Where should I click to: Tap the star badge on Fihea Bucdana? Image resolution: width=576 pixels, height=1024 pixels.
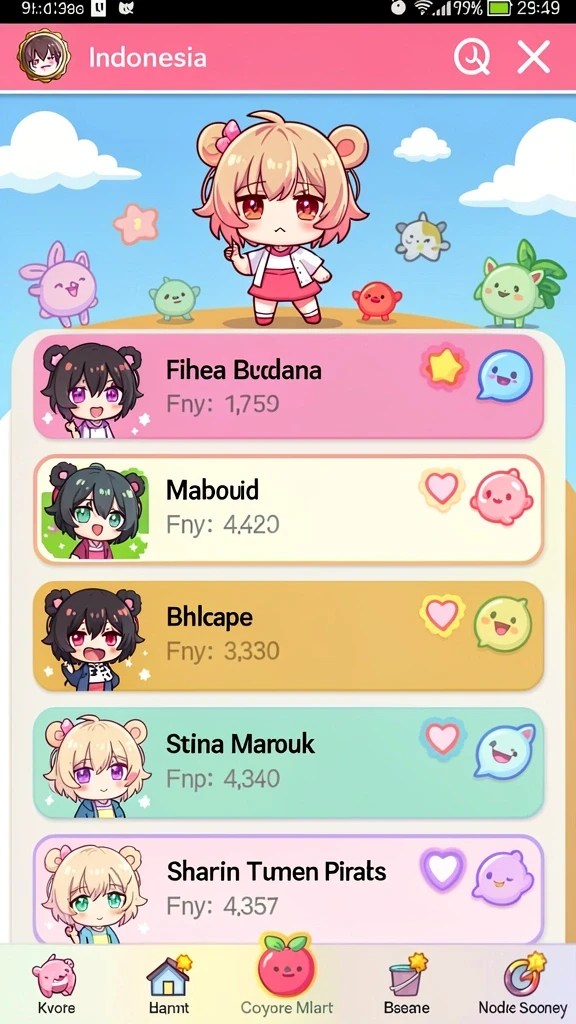point(444,368)
